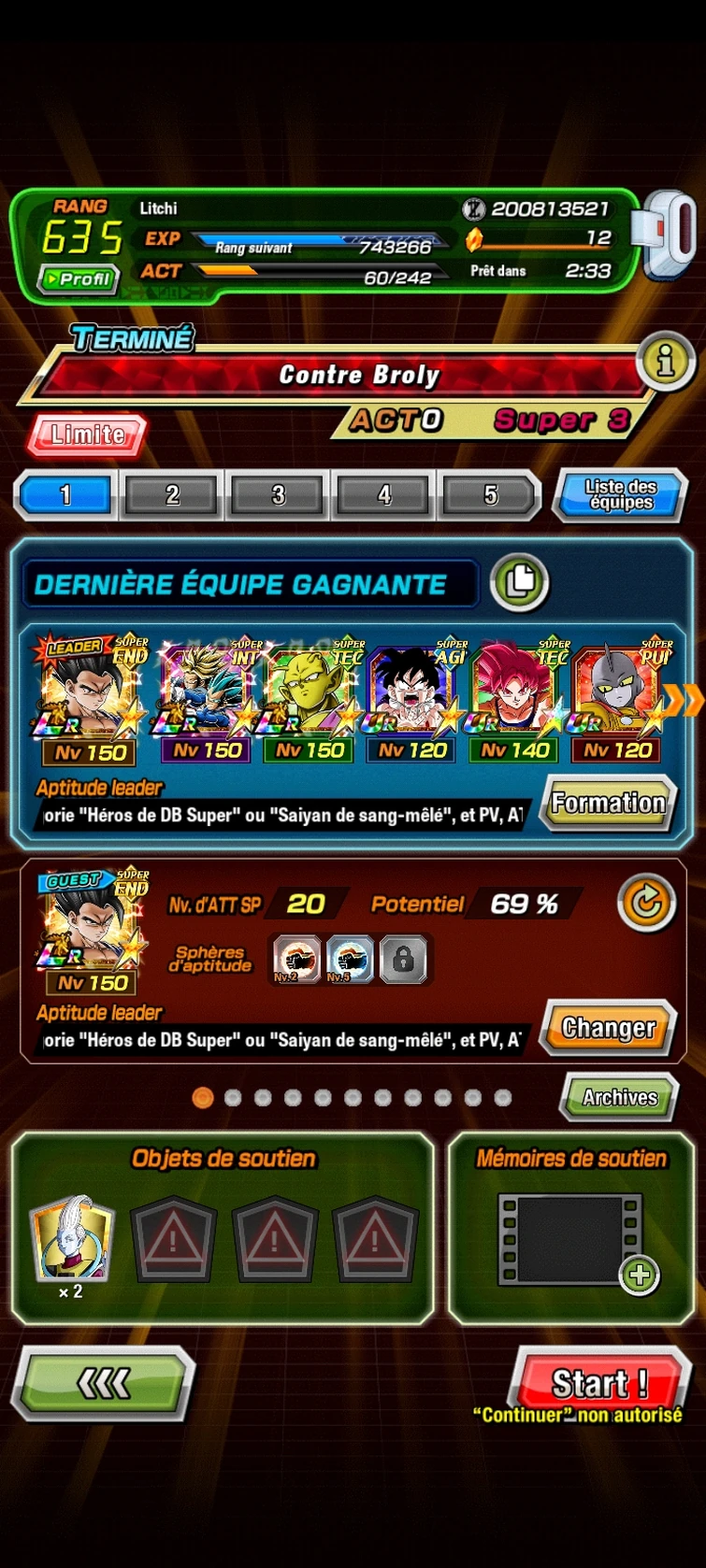Open the Archives
The height and width of the screenshot is (1568, 706).
pos(618,1096)
